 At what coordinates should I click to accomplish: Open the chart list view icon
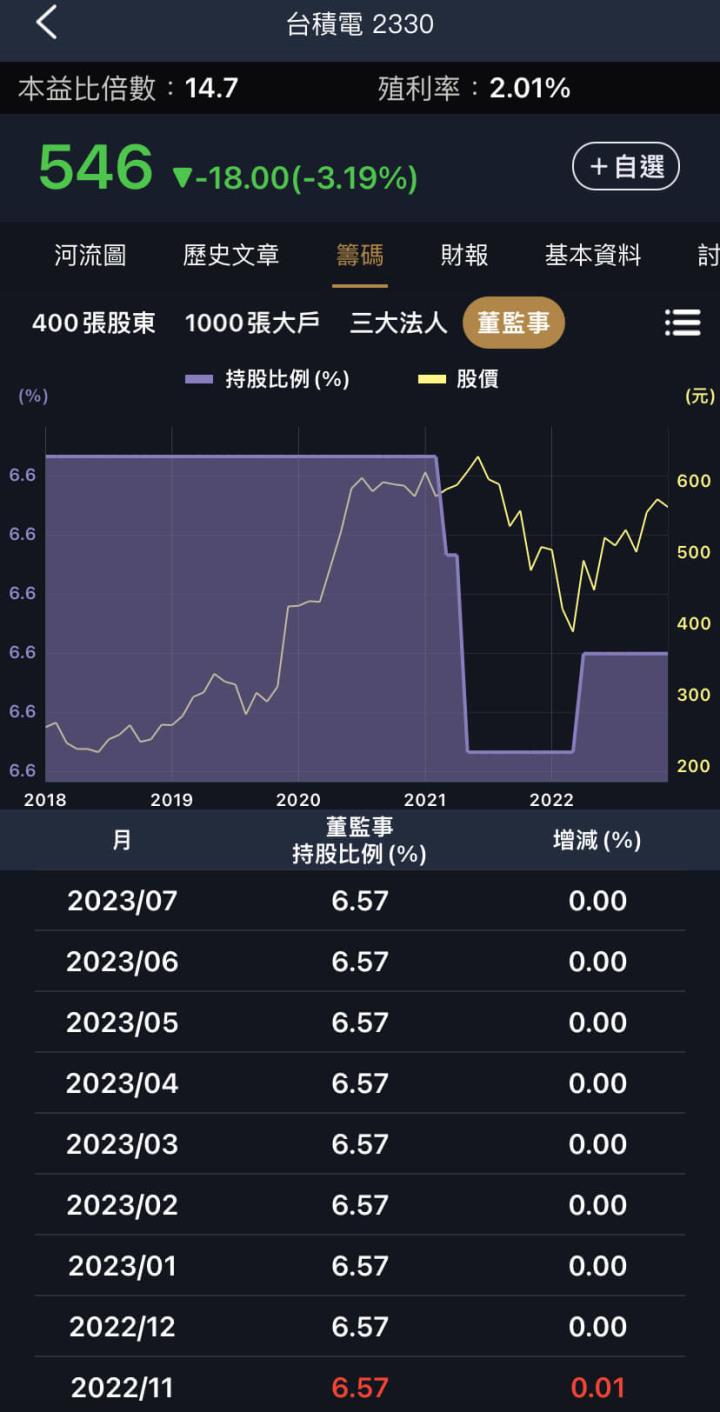coord(683,322)
